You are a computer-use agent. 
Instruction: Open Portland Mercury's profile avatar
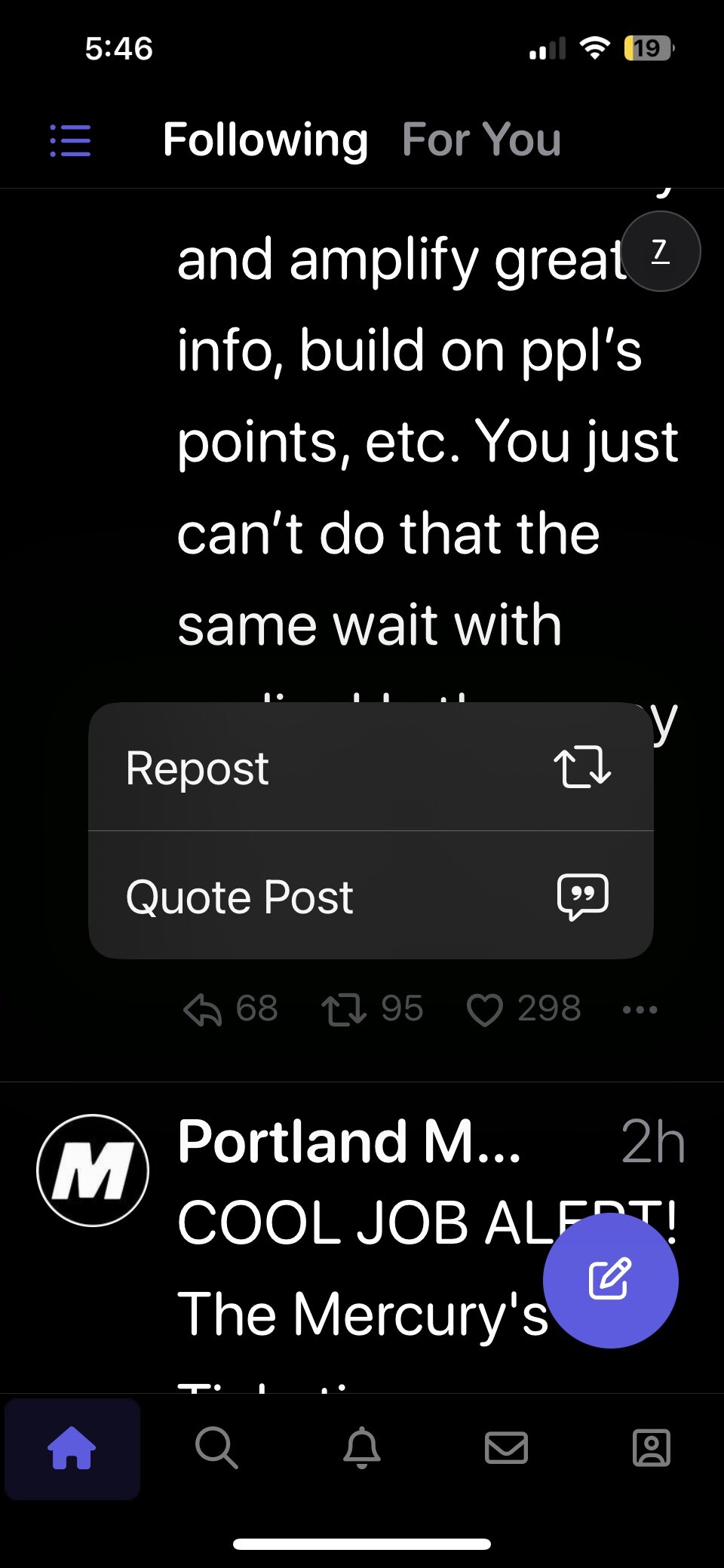[x=93, y=1170]
